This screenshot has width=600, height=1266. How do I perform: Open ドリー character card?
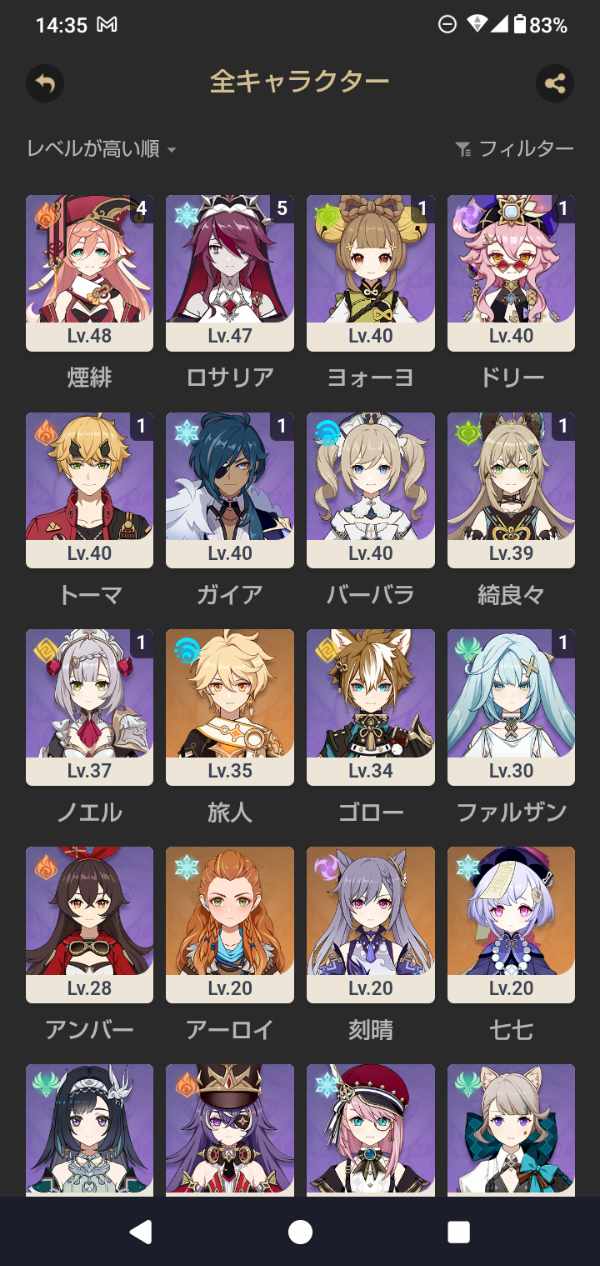[x=511, y=273]
